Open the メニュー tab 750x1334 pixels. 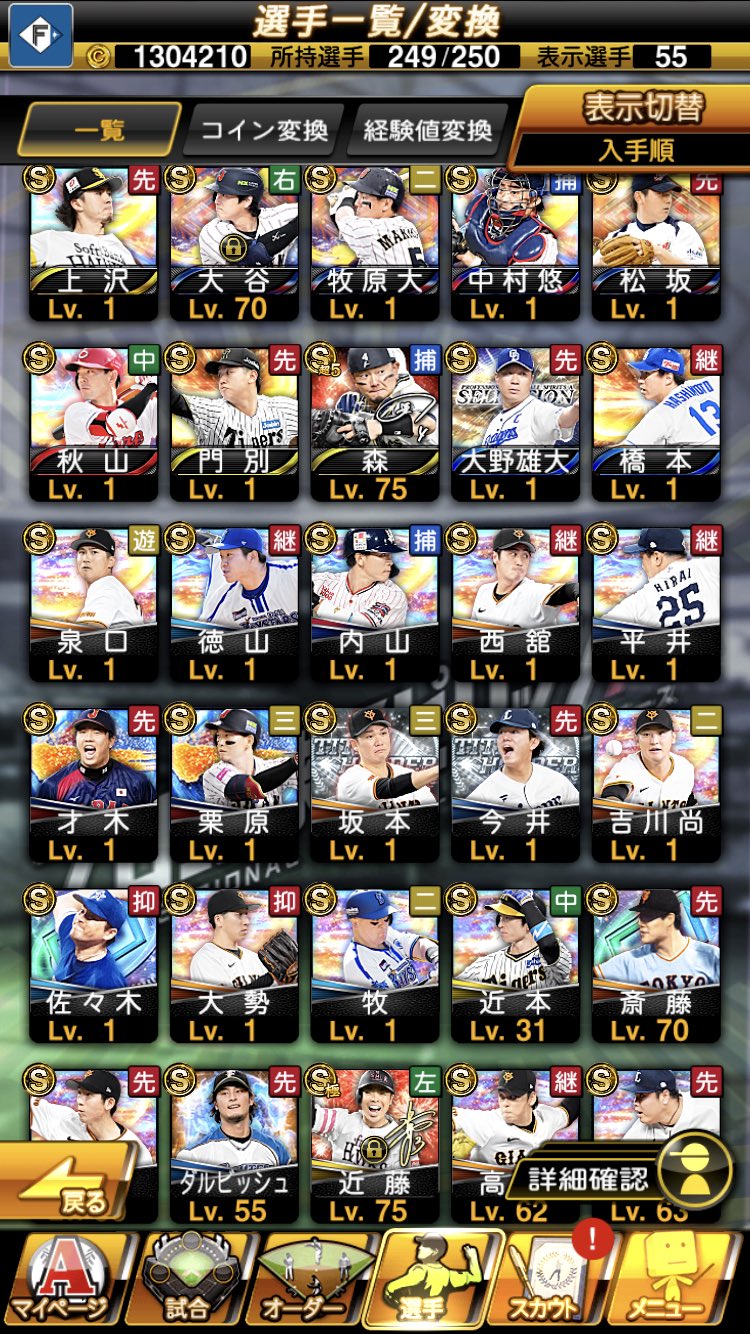[x=684, y=1282]
